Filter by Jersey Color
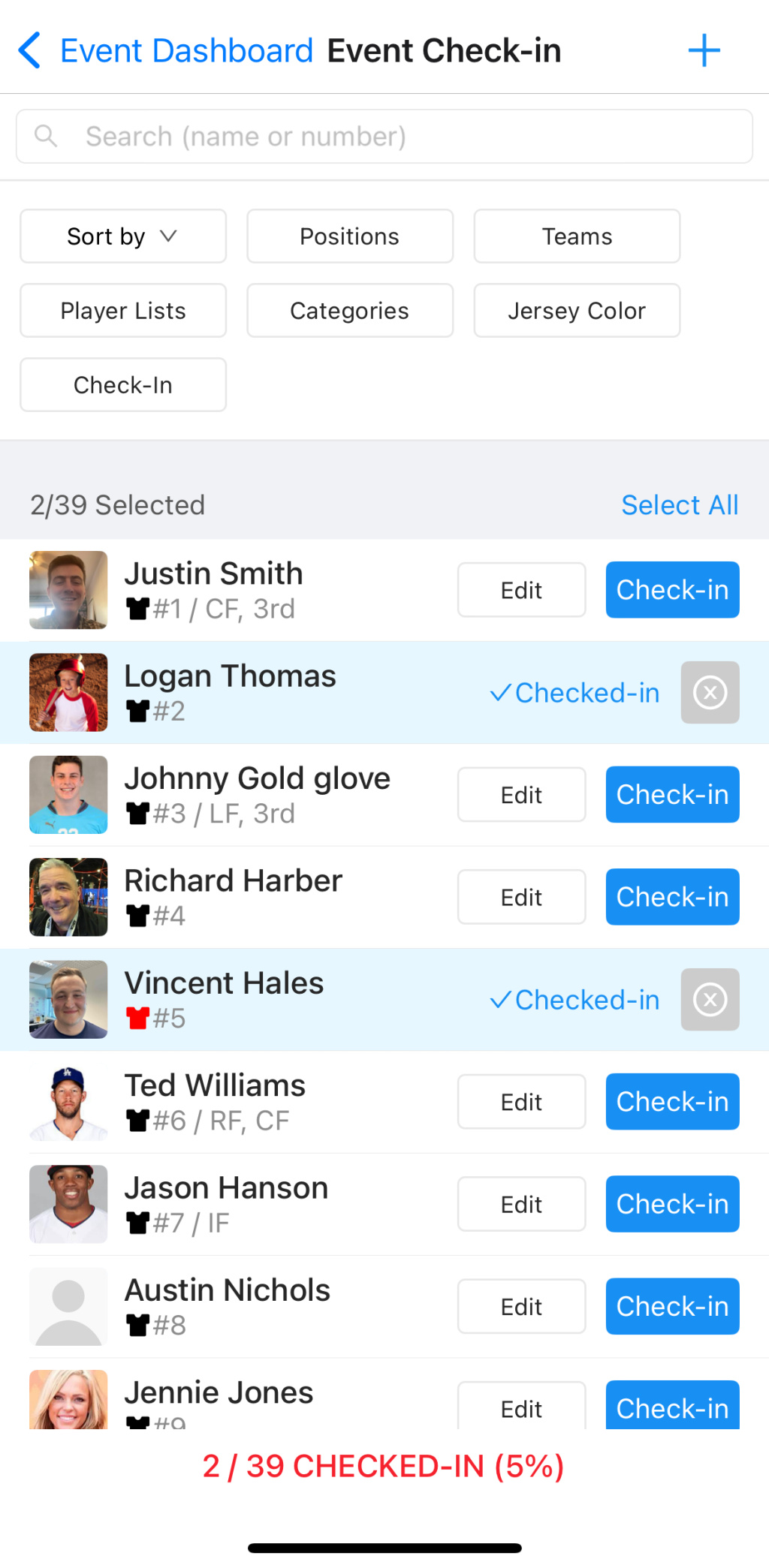 [577, 311]
